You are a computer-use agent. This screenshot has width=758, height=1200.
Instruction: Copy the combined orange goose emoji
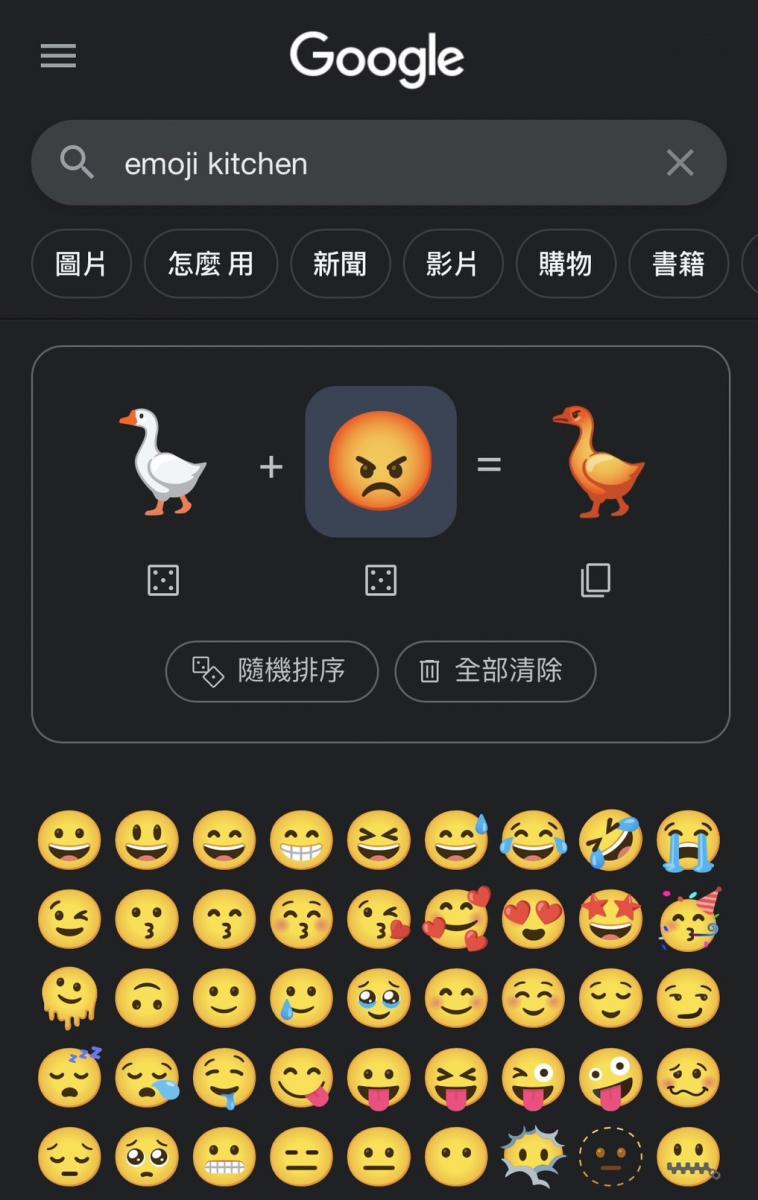(596, 580)
